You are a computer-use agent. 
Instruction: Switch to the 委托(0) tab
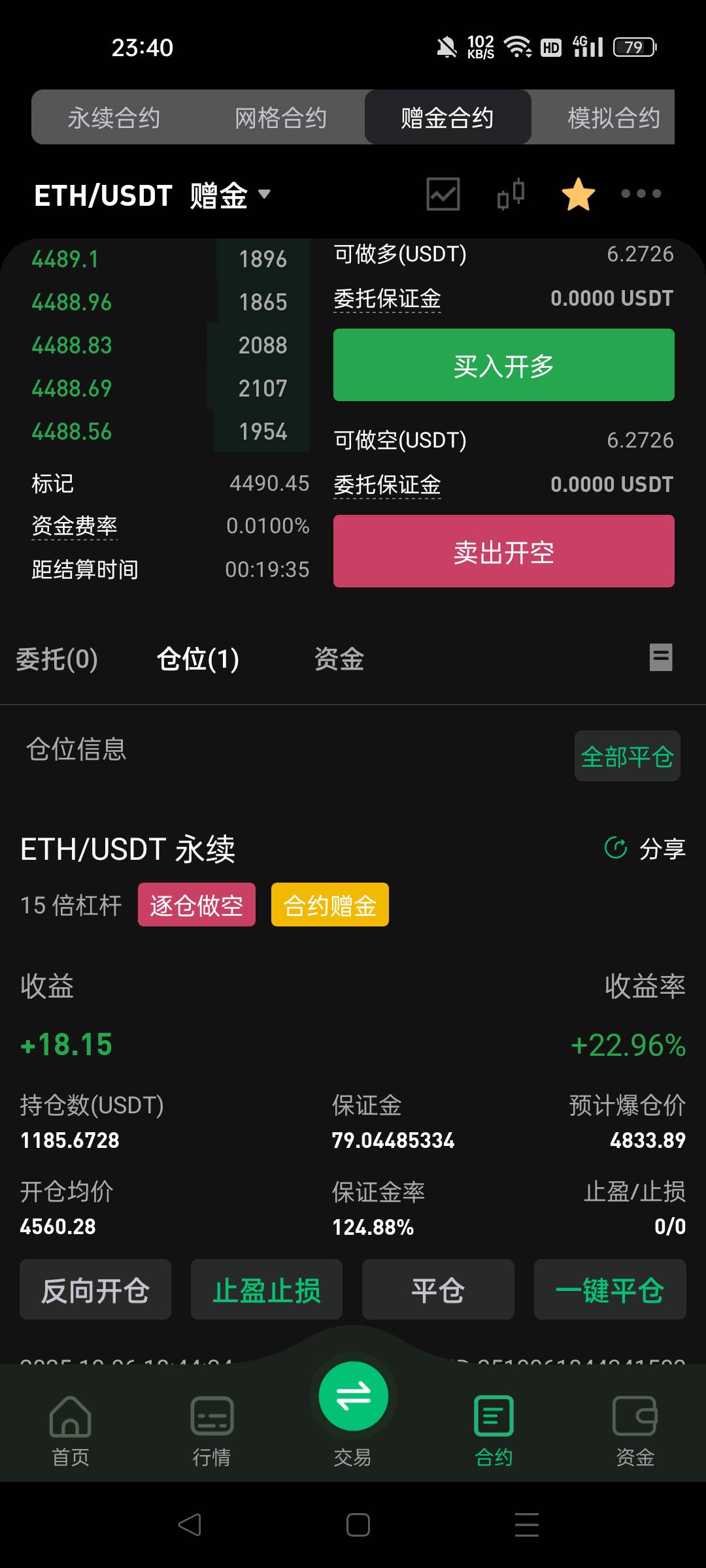point(57,659)
